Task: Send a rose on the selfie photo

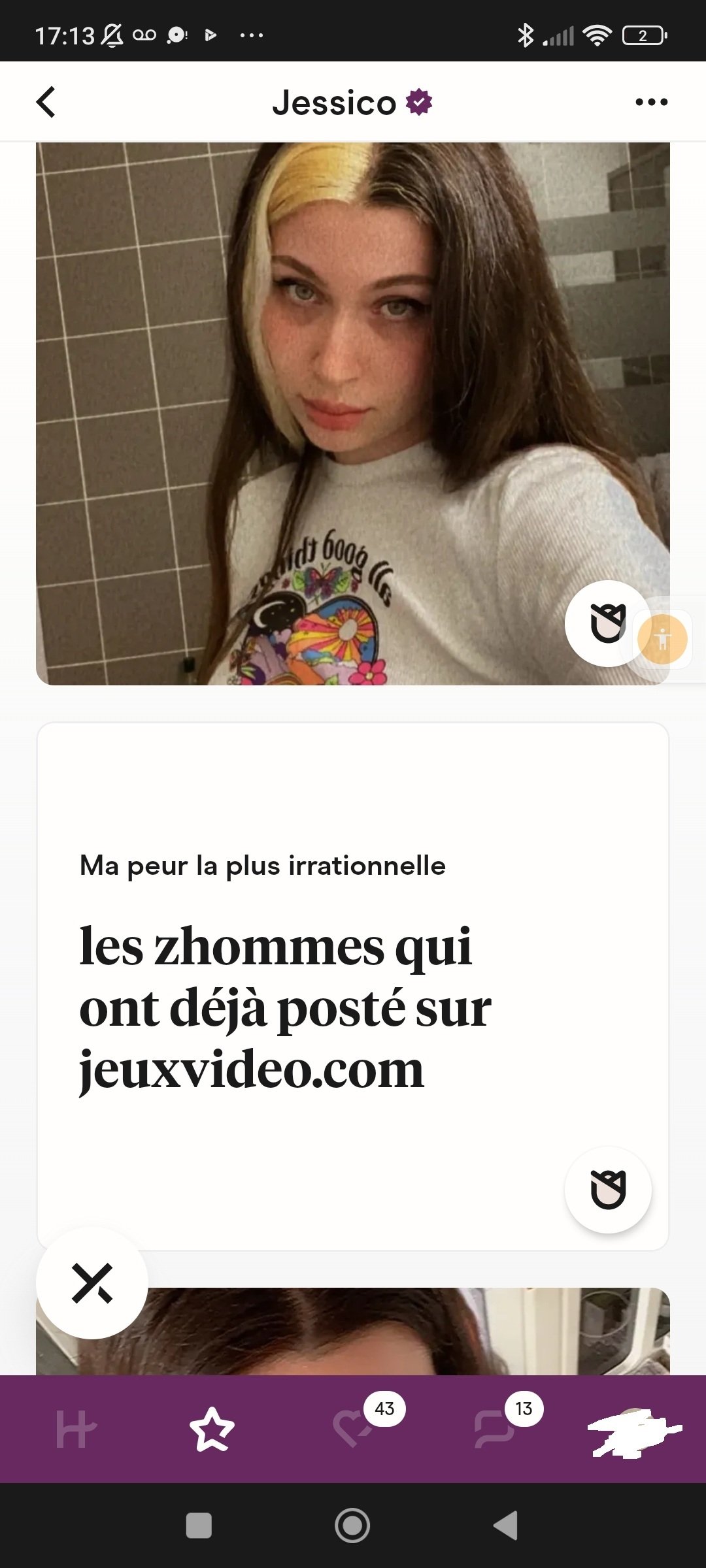Action: [x=607, y=623]
